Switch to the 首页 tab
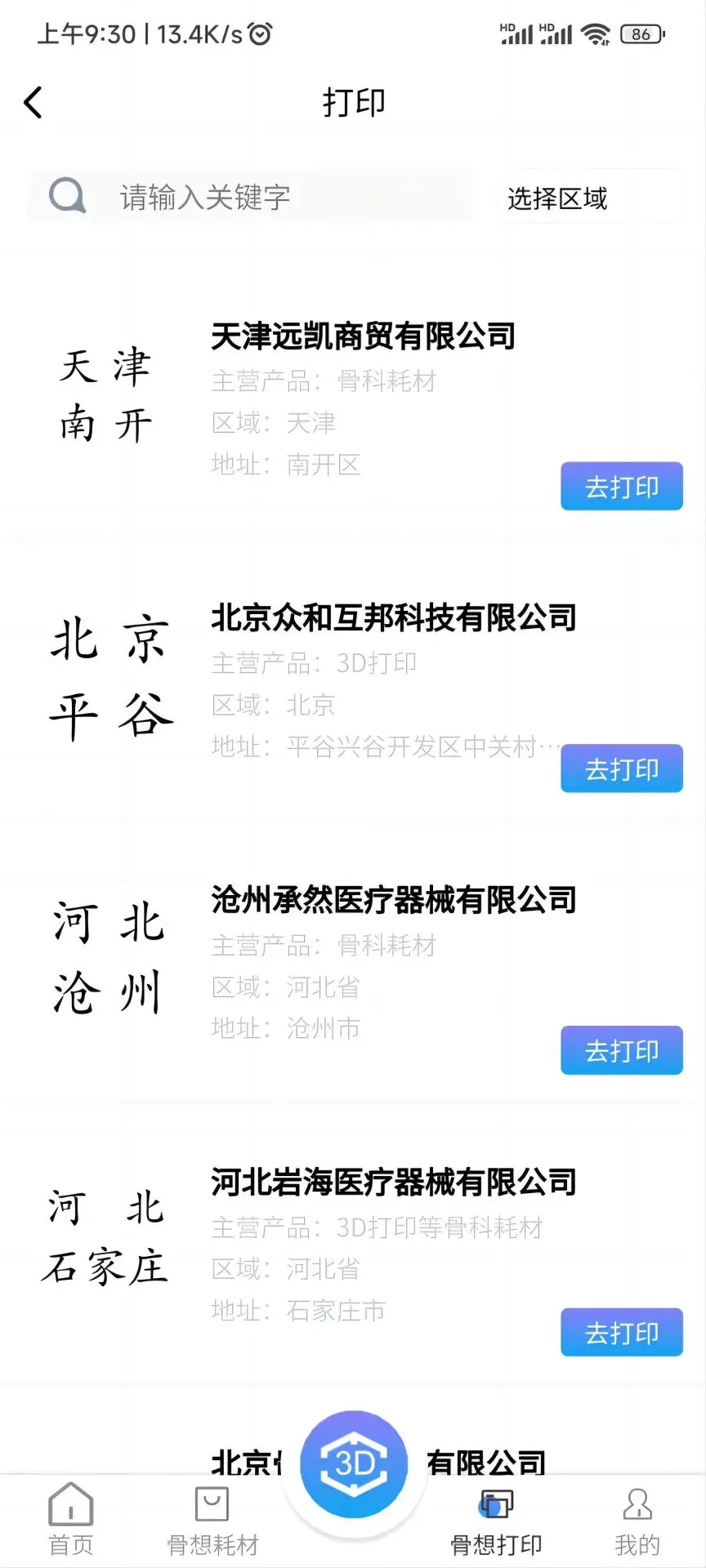This screenshot has height=1568, width=706. (x=71, y=1519)
